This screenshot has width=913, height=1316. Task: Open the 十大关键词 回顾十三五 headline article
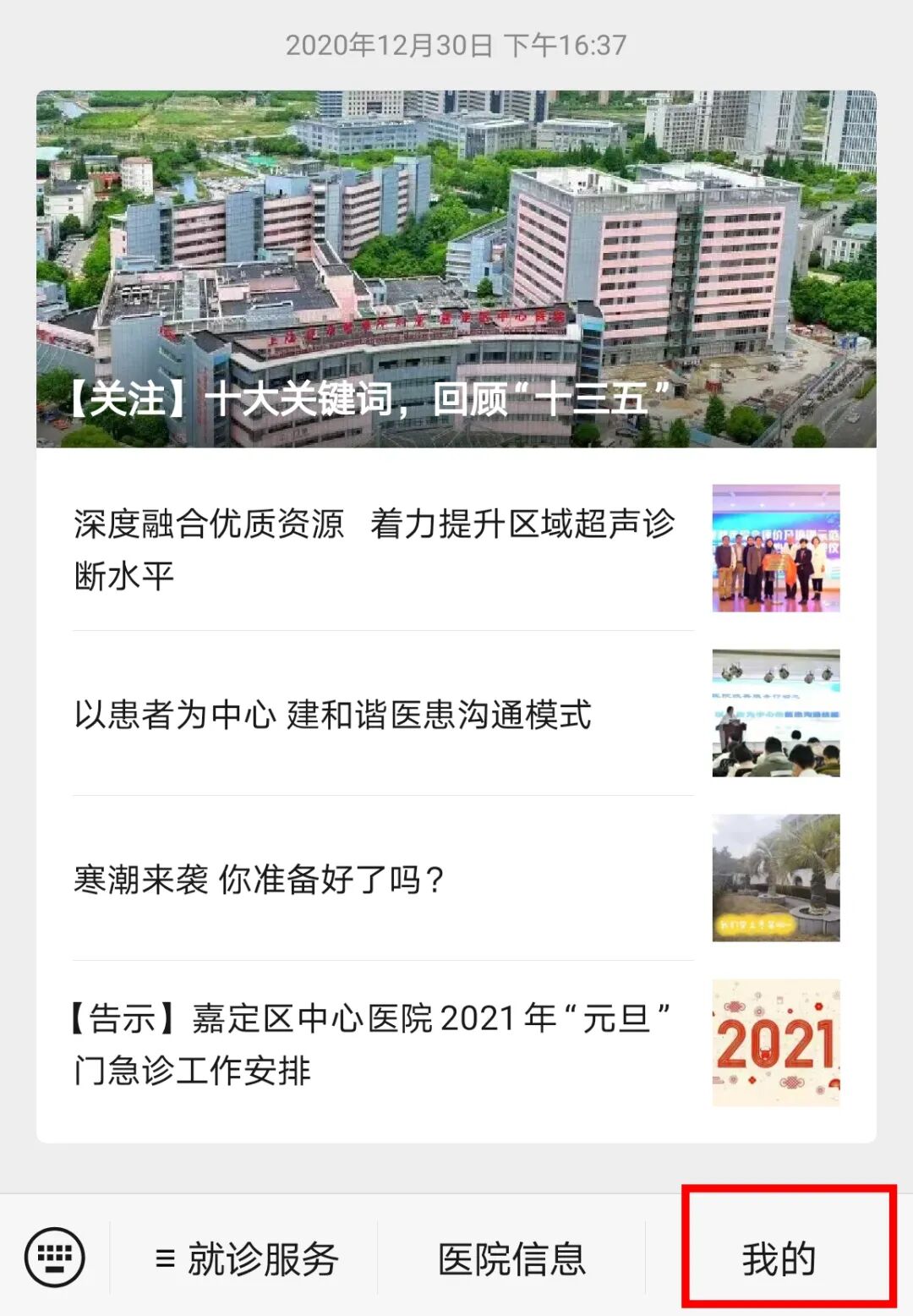click(x=456, y=269)
